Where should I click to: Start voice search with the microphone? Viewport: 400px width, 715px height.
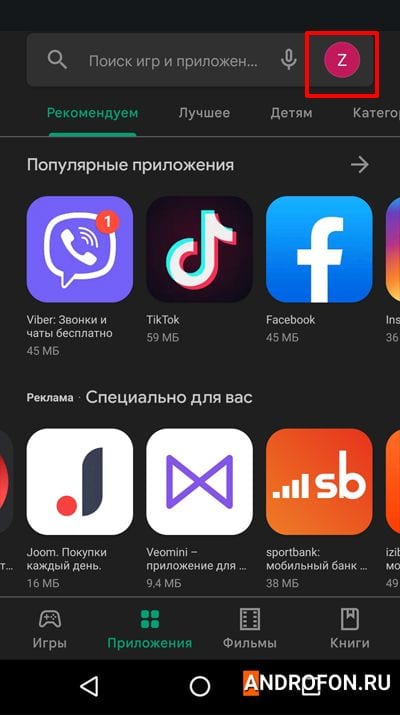click(x=288, y=60)
